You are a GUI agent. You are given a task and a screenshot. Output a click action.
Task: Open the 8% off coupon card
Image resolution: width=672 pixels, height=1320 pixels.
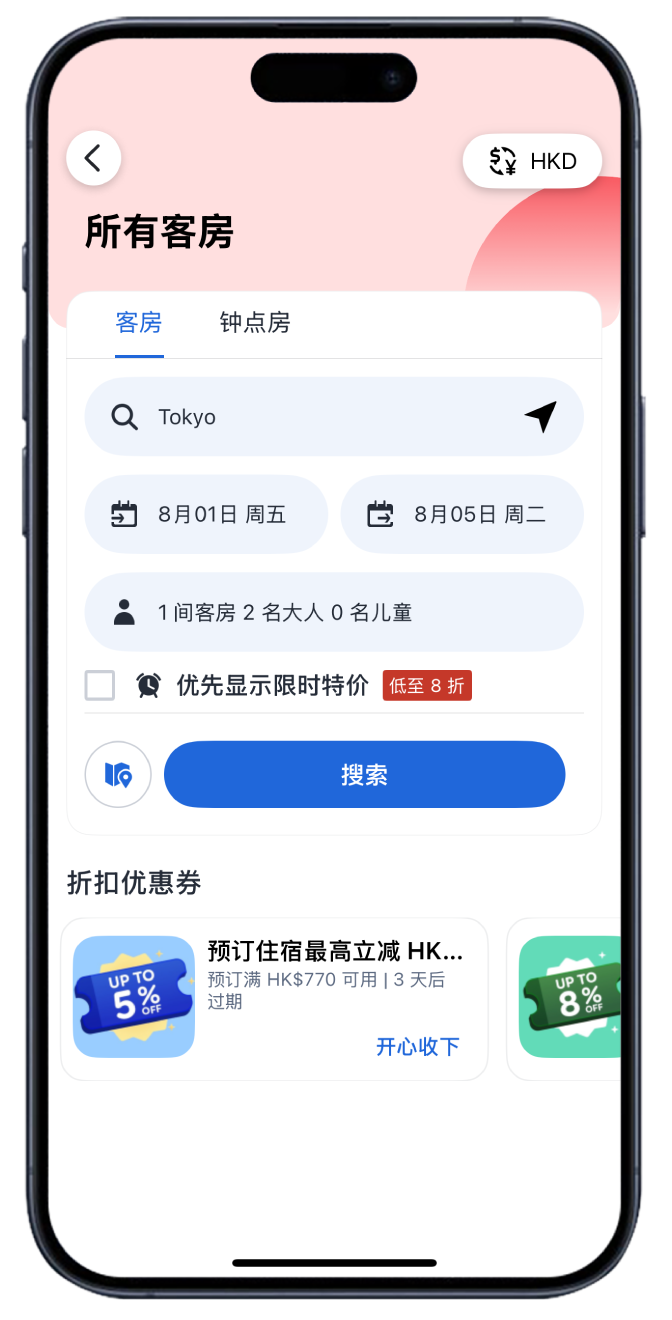[570, 997]
